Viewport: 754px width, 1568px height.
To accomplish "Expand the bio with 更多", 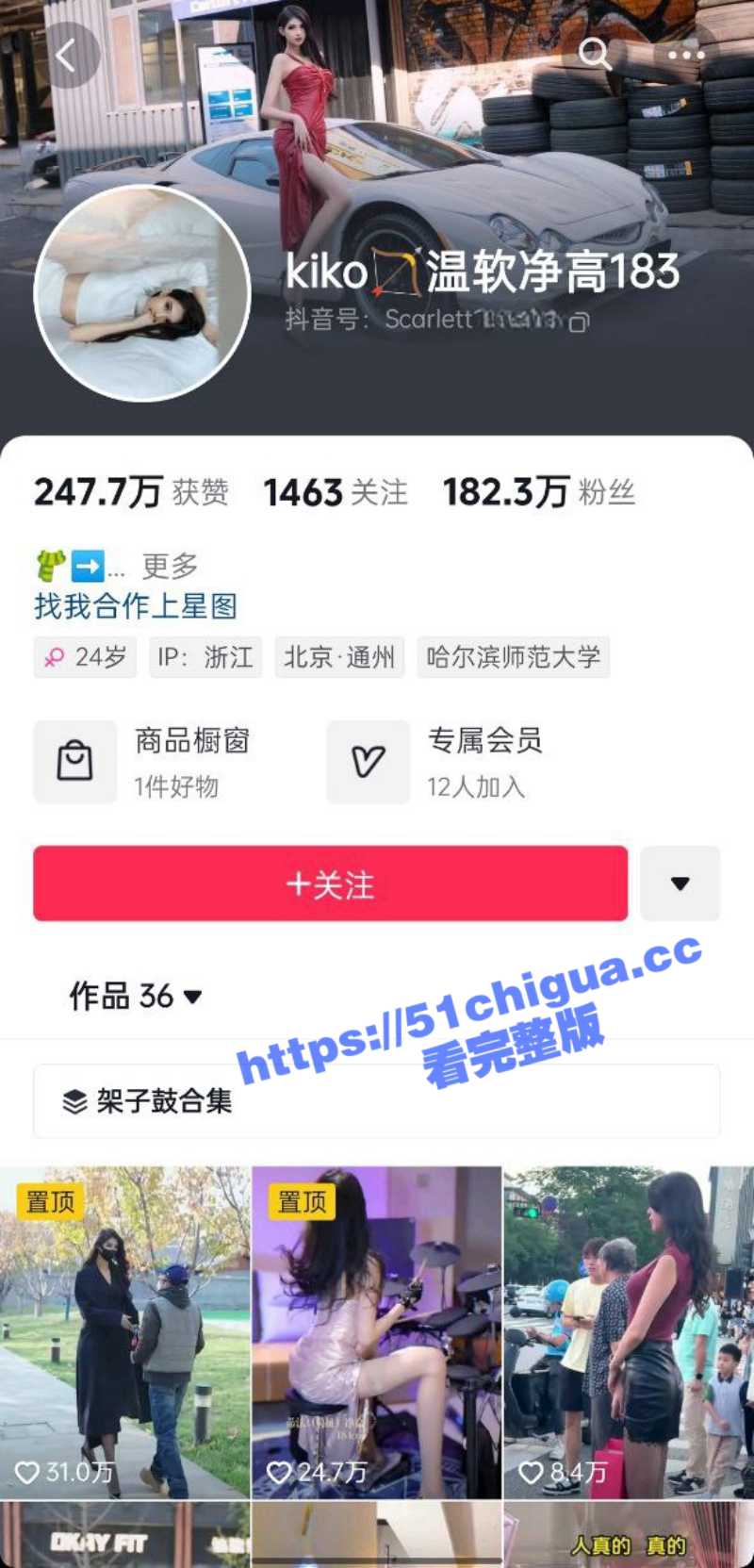I will 170,566.
